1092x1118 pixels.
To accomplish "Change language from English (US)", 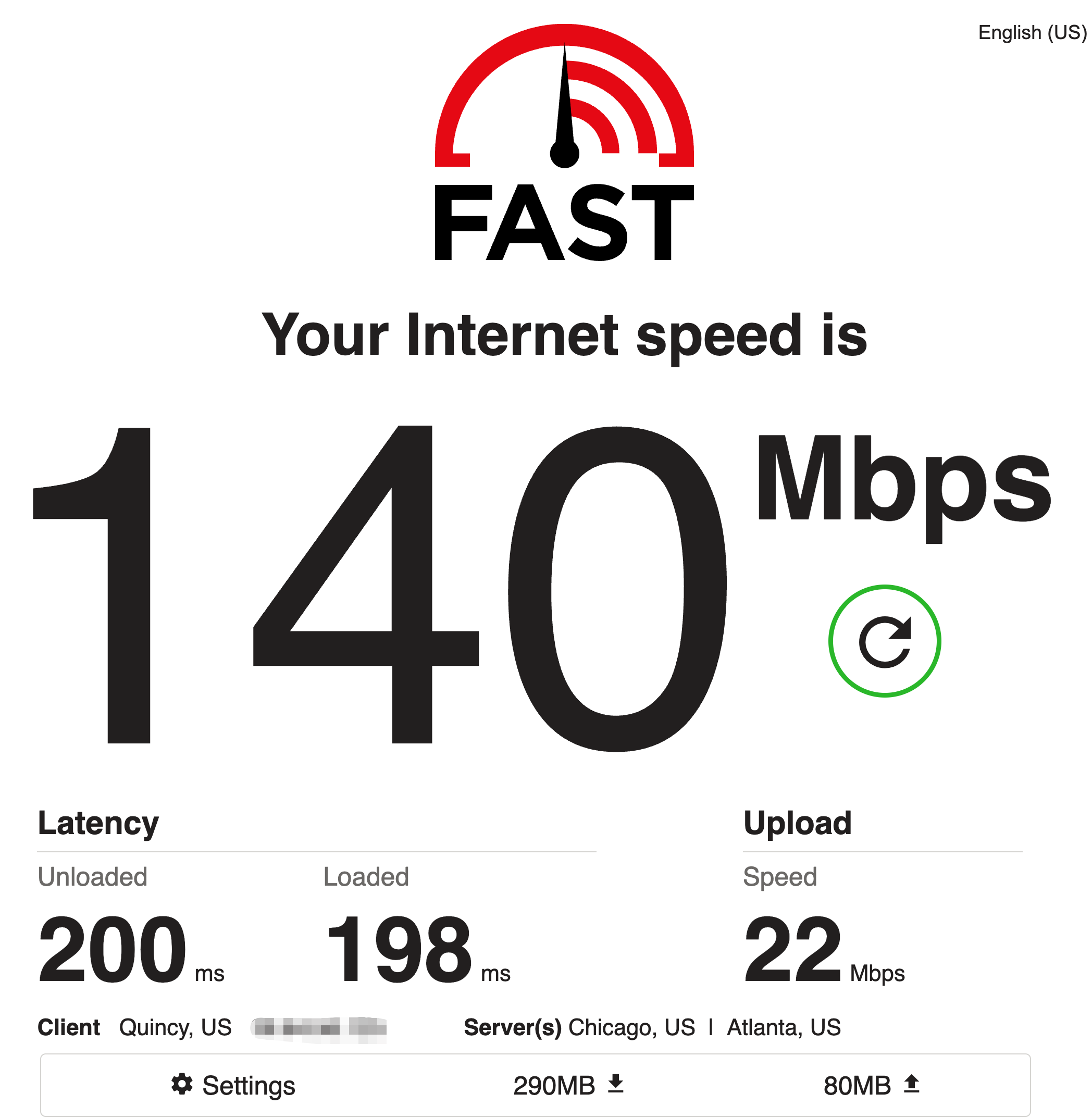I will click(1031, 33).
